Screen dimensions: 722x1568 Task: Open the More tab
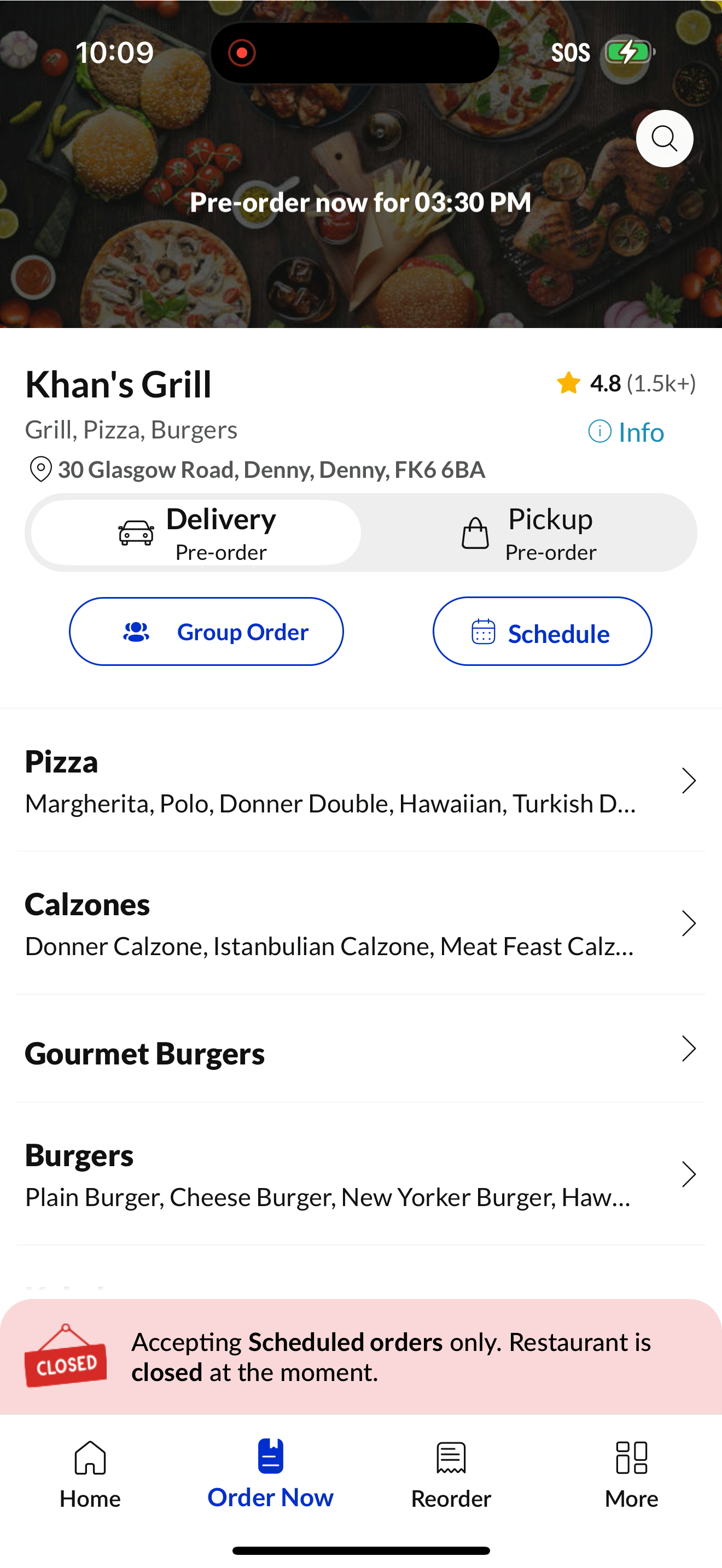tap(631, 1473)
